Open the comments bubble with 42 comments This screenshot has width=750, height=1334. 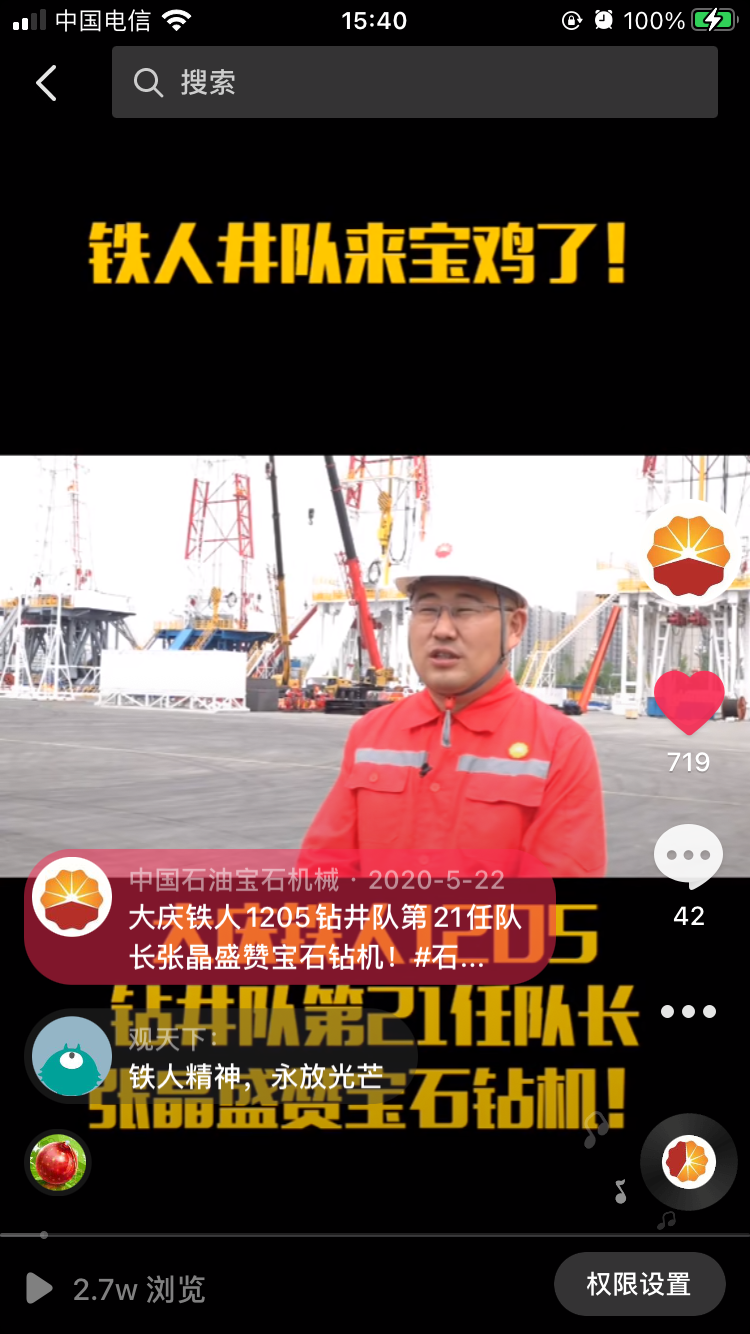[689, 858]
